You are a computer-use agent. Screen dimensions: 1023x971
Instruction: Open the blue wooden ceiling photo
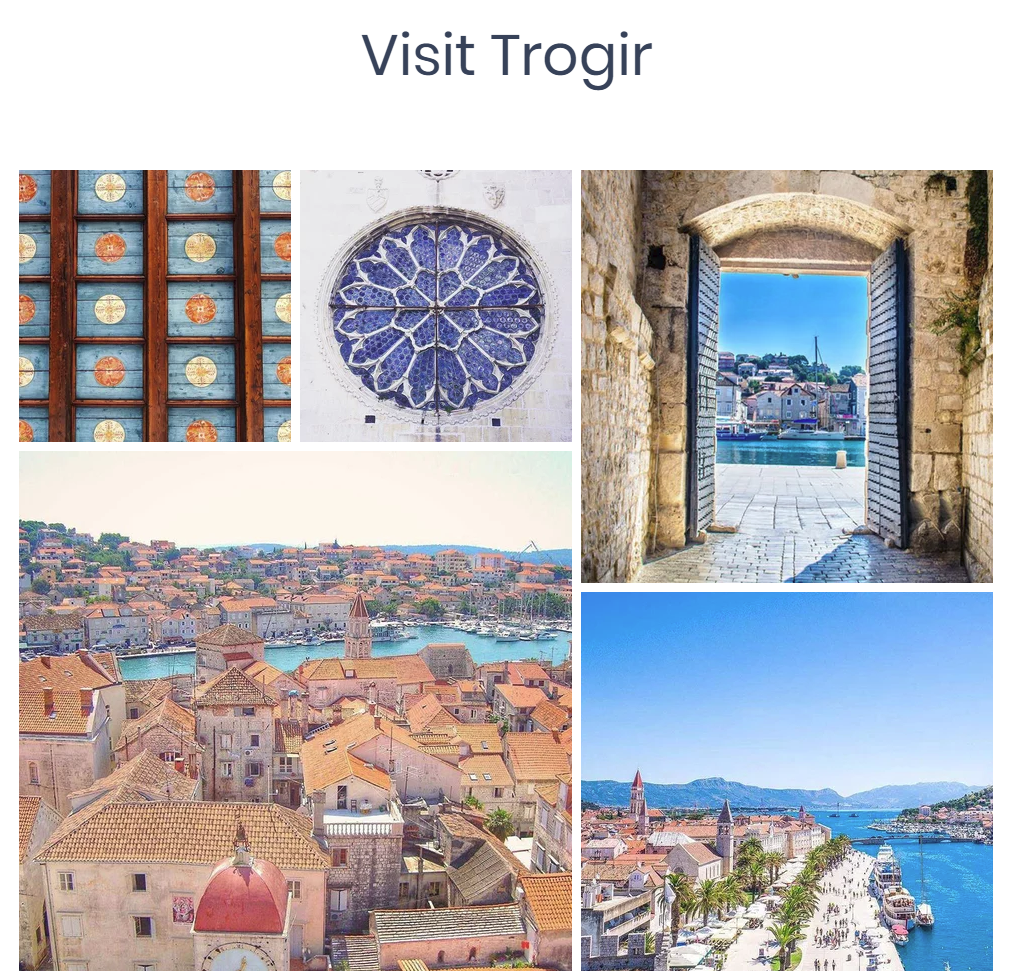(155, 306)
